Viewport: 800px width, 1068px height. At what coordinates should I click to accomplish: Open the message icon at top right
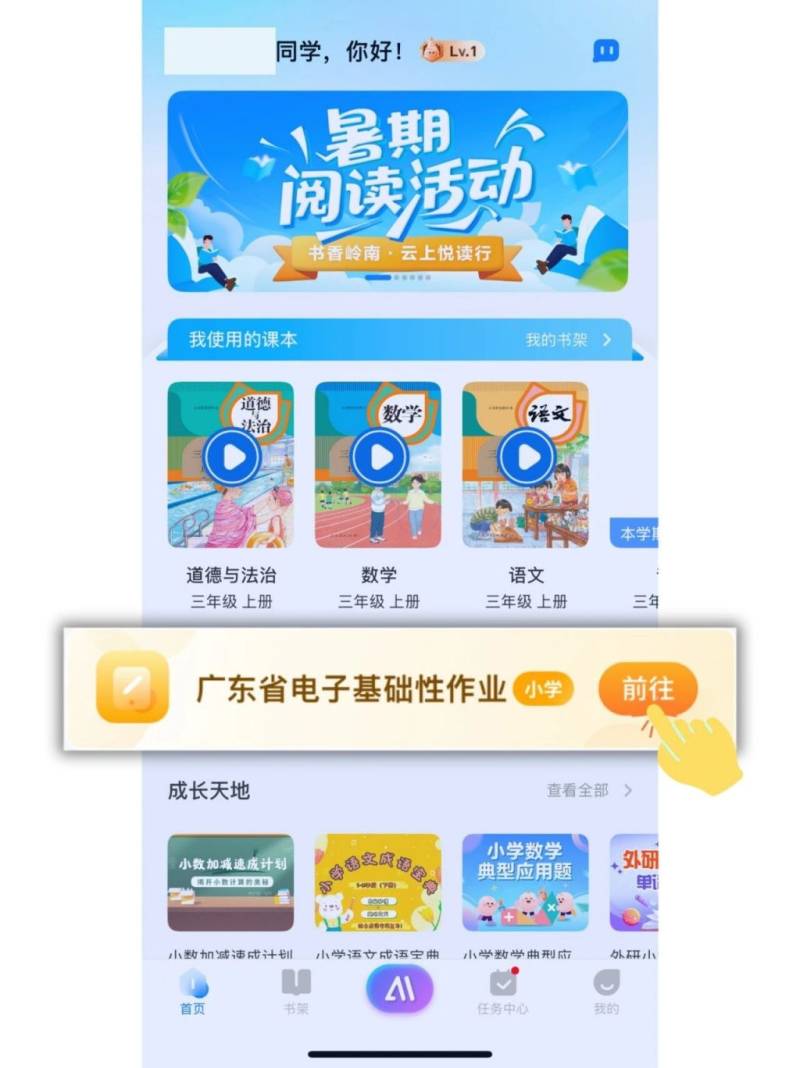[x=606, y=50]
